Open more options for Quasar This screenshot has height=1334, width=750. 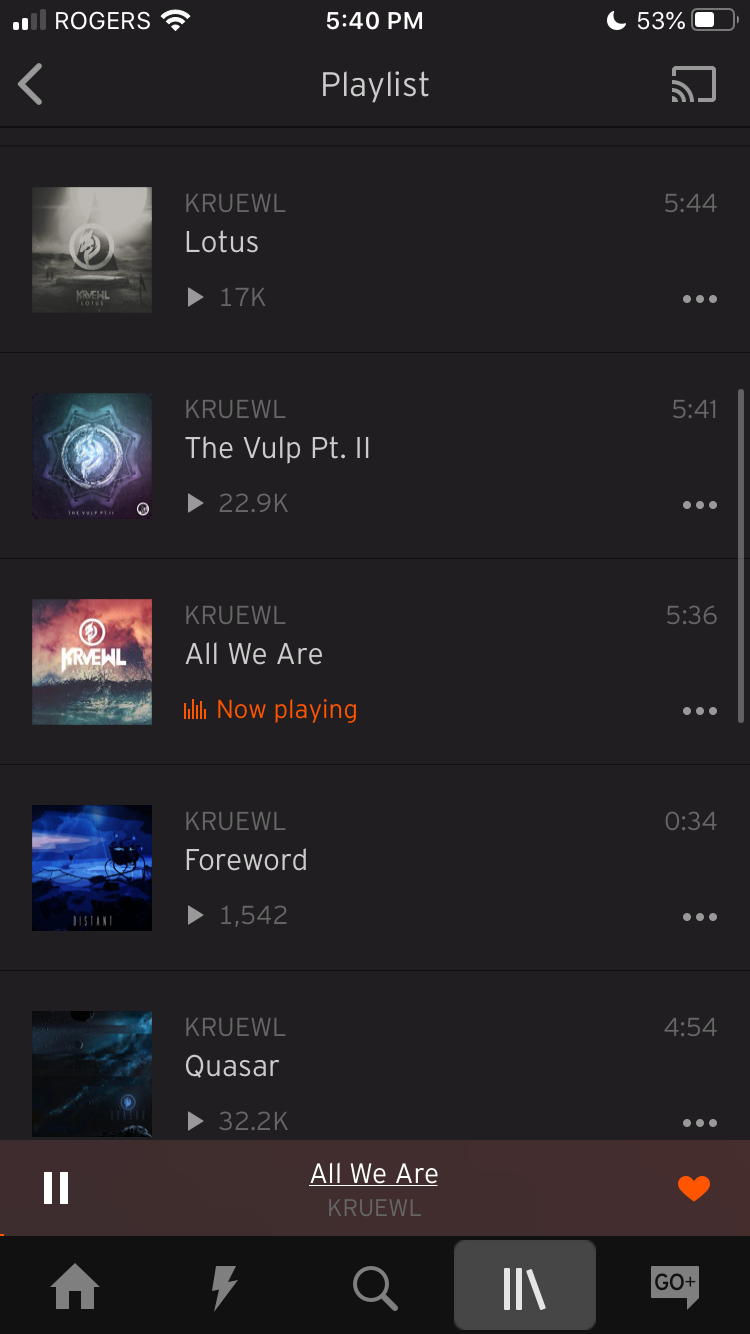[x=699, y=1123]
